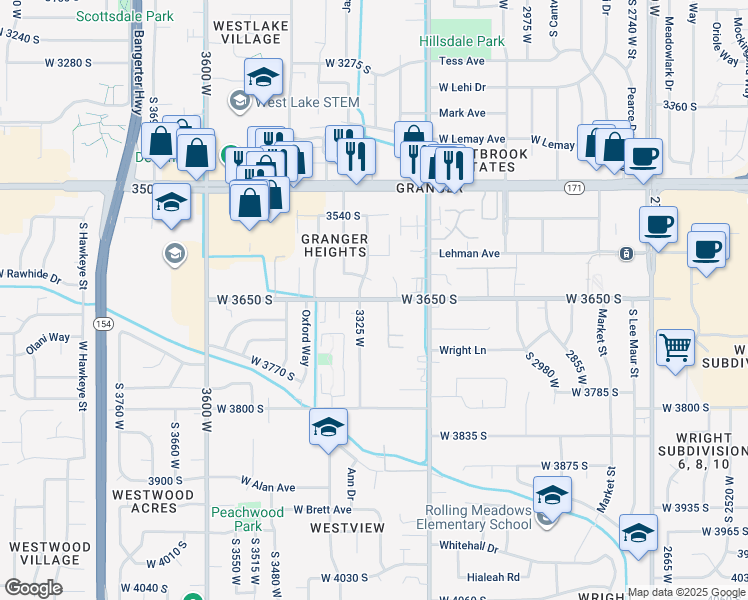Tap the coffee cup marker beside W Lemay
Screen dimensions: 748x600
point(643,157)
